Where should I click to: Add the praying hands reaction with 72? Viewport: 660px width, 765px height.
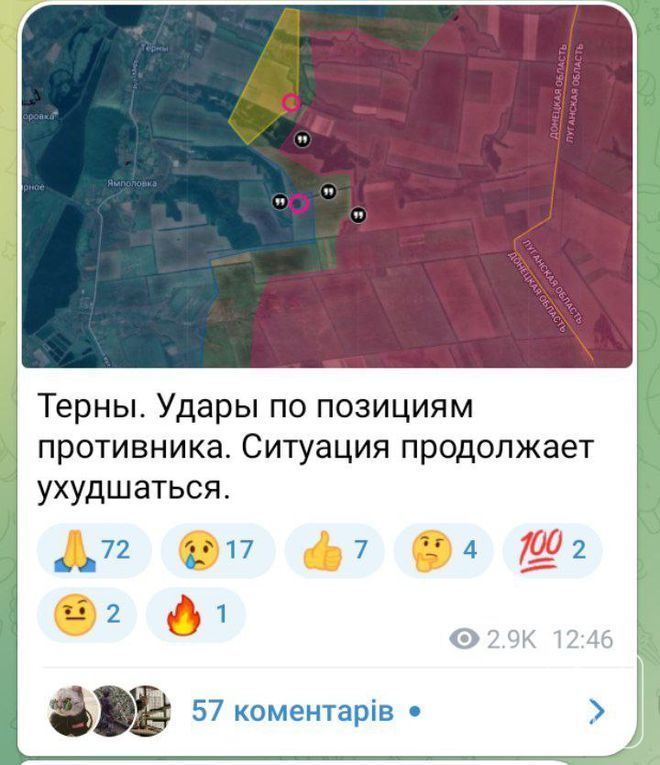point(93,551)
